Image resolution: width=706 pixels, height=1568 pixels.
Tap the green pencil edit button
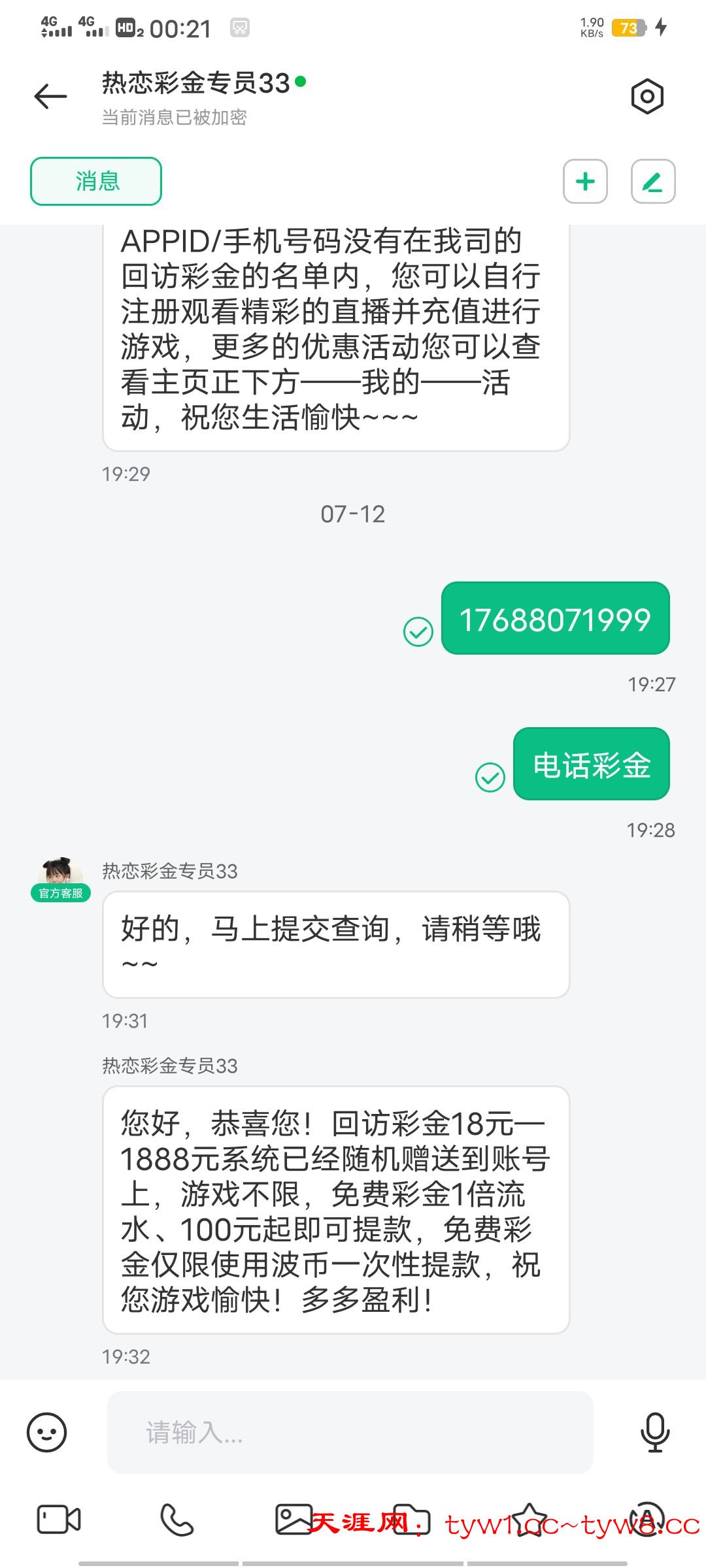coord(652,181)
